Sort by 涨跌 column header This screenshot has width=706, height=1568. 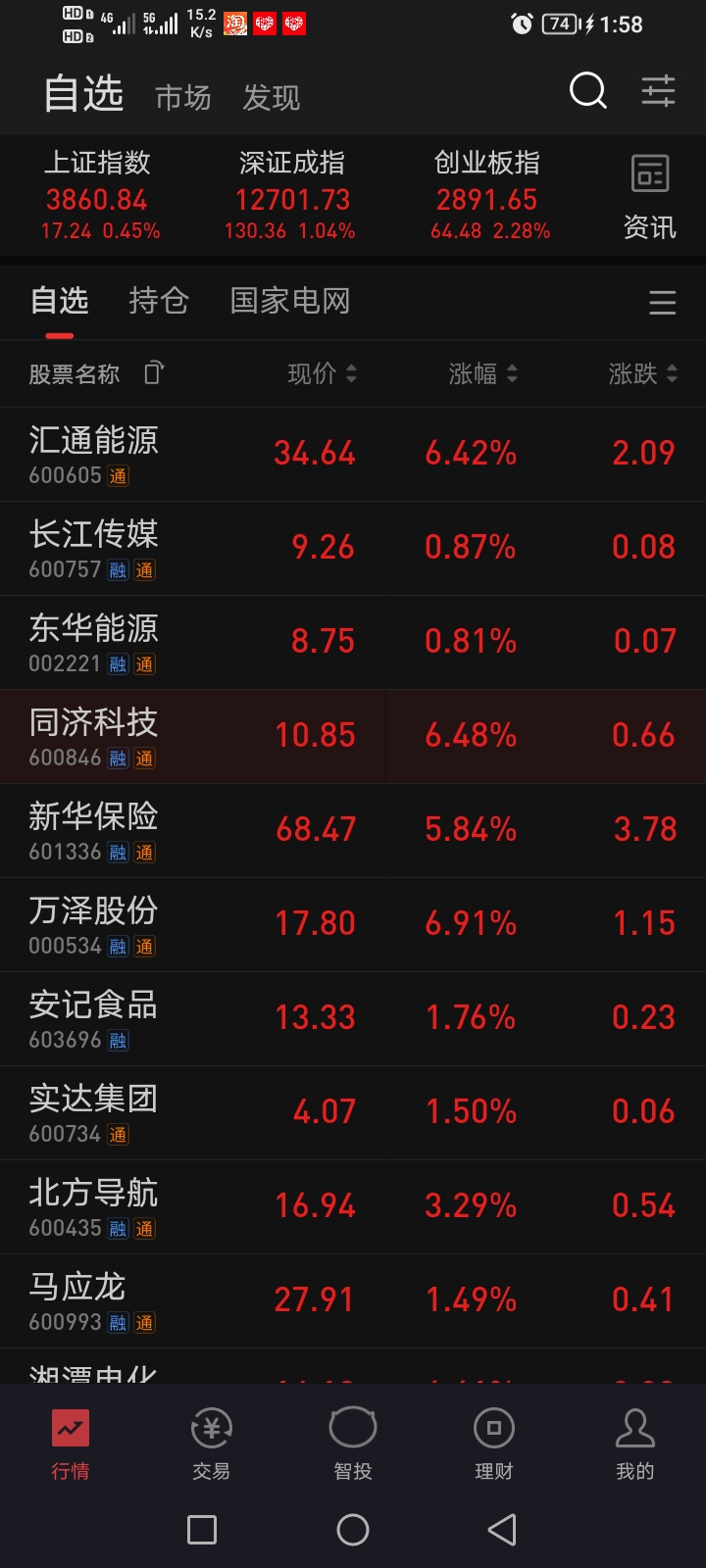tap(643, 373)
